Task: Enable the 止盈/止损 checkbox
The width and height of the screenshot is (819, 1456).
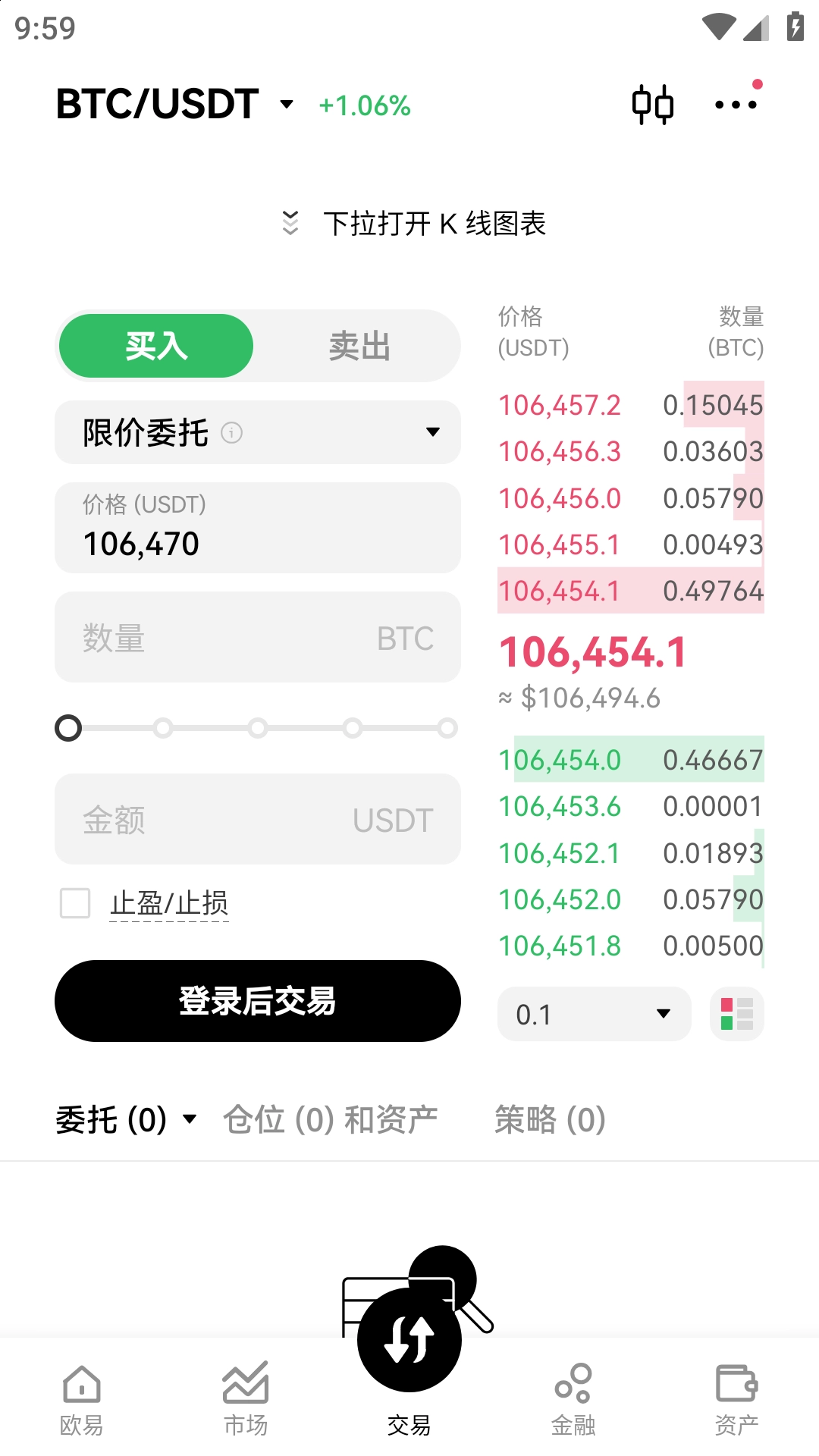Action: pyautogui.click(x=74, y=904)
